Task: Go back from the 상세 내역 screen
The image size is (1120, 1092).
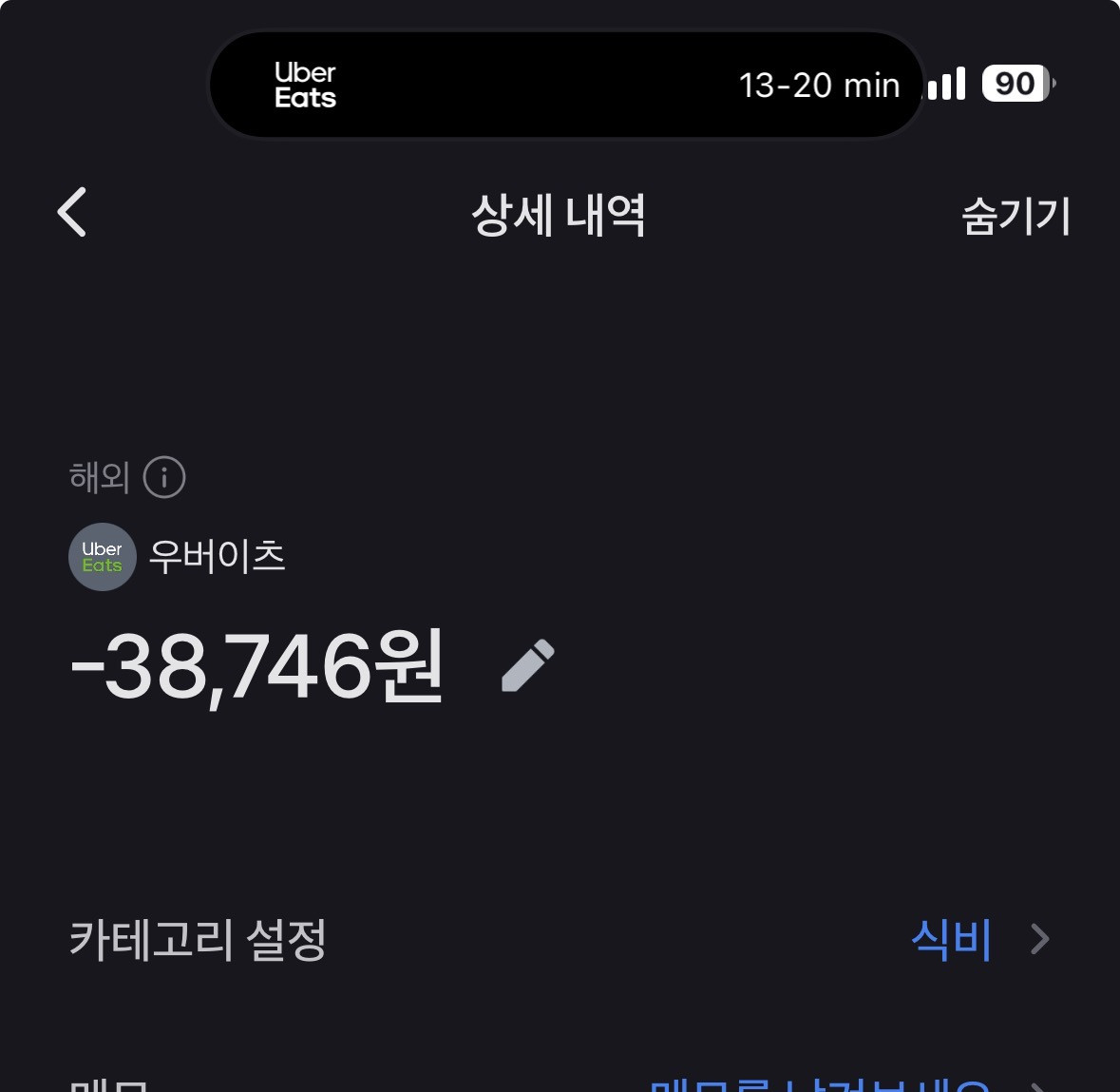Action: click(72, 212)
